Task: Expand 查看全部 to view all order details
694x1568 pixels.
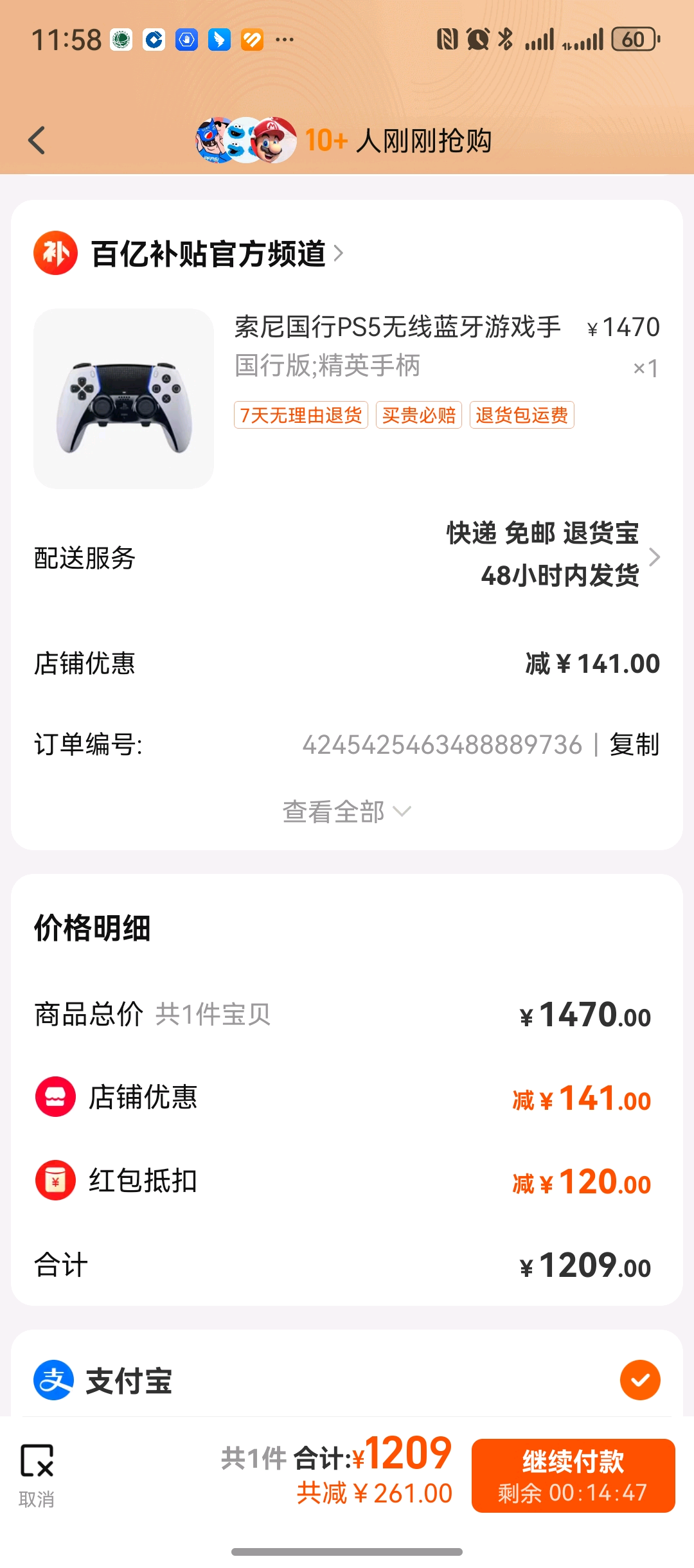Action: coord(346,812)
